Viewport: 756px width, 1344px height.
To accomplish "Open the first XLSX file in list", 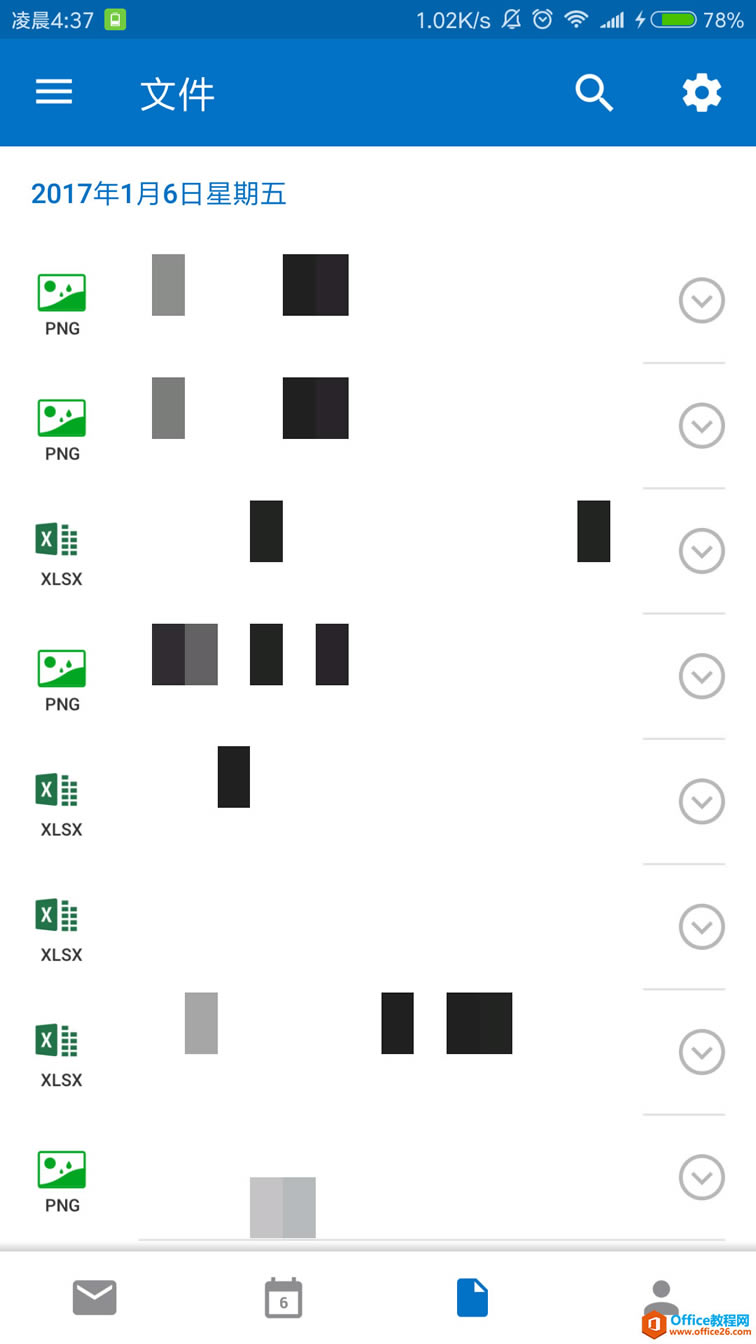I will point(380,551).
